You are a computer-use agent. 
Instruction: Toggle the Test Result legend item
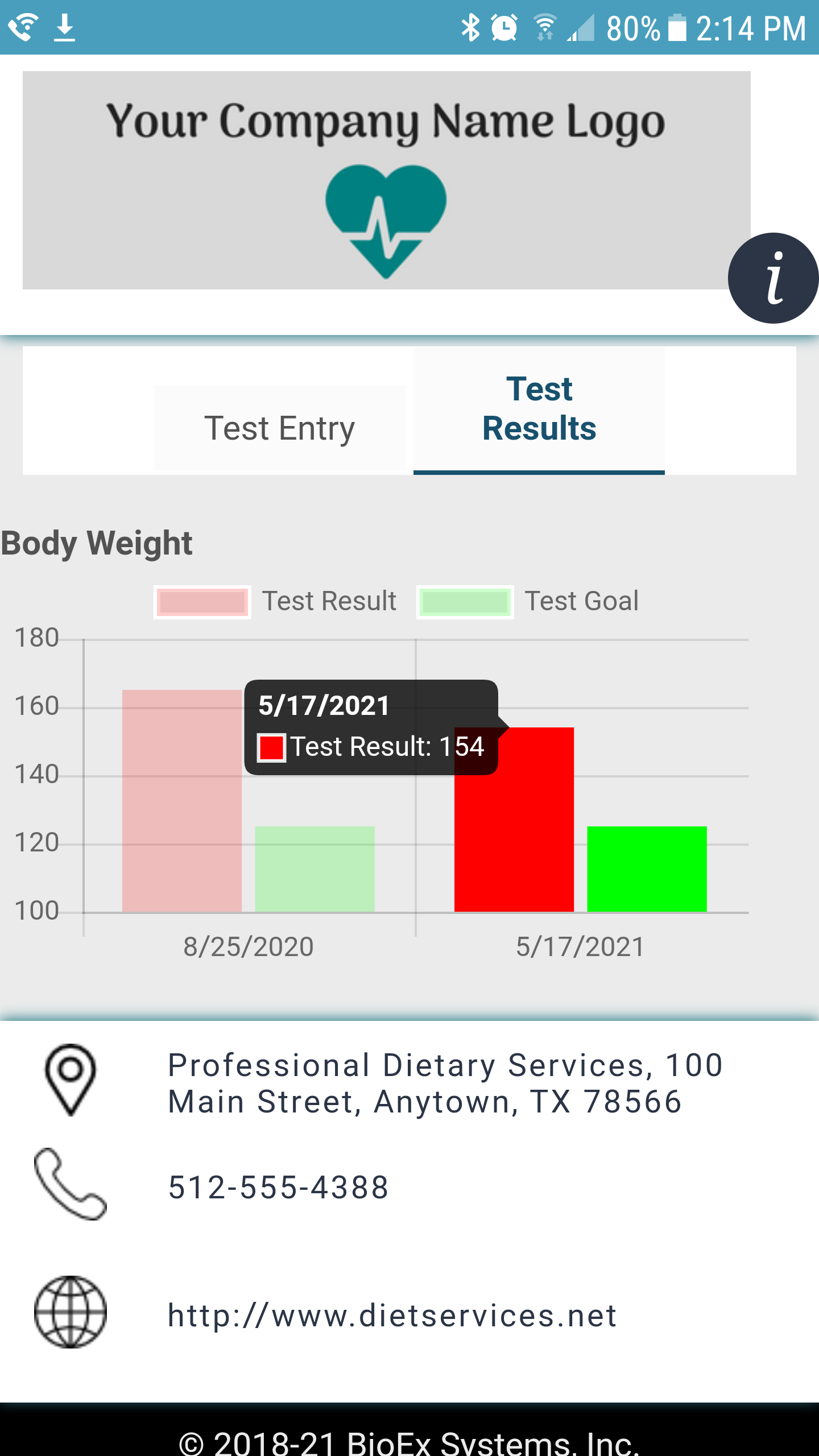(x=275, y=602)
